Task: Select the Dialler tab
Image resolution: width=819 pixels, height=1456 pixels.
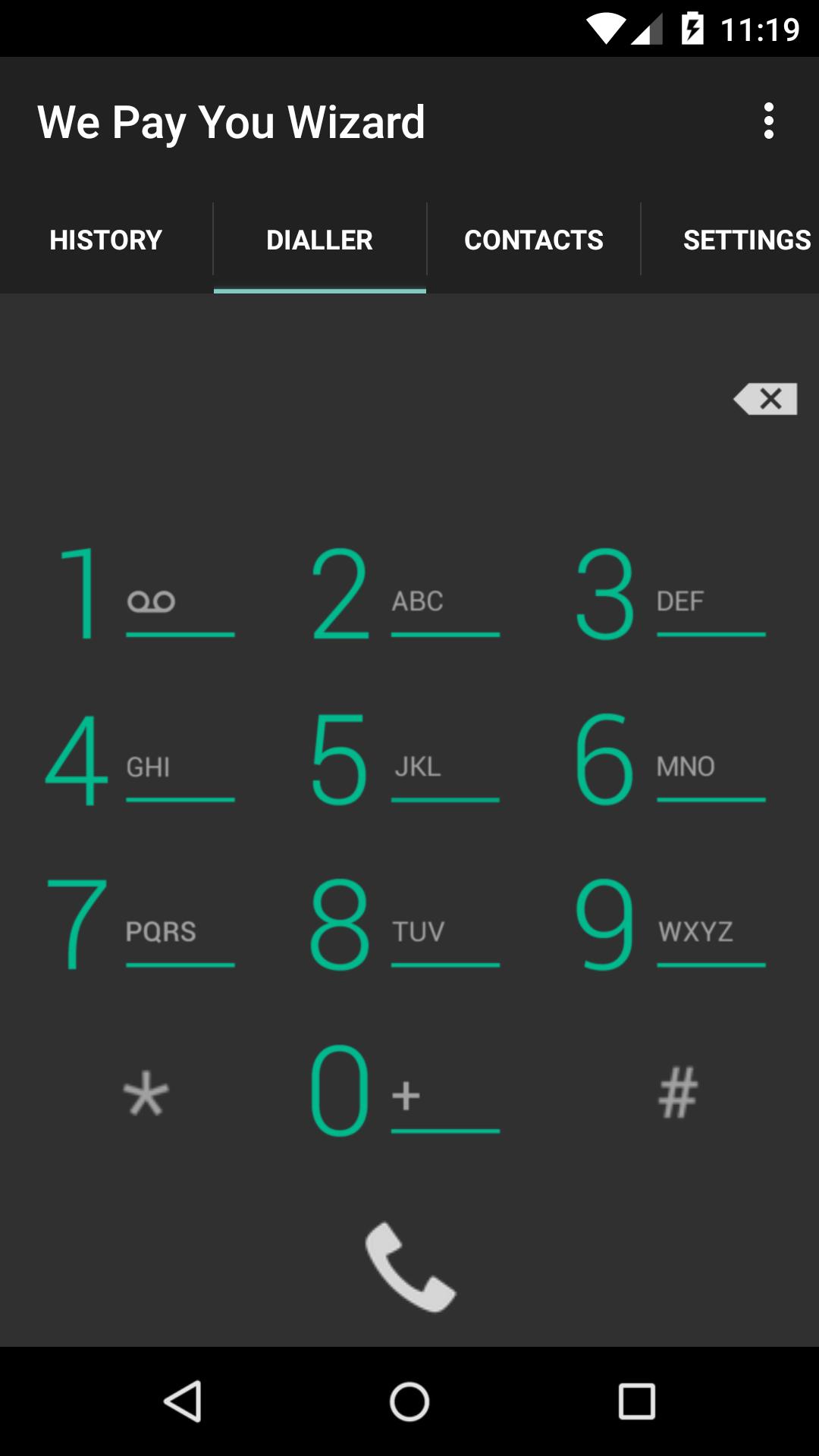Action: click(319, 240)
